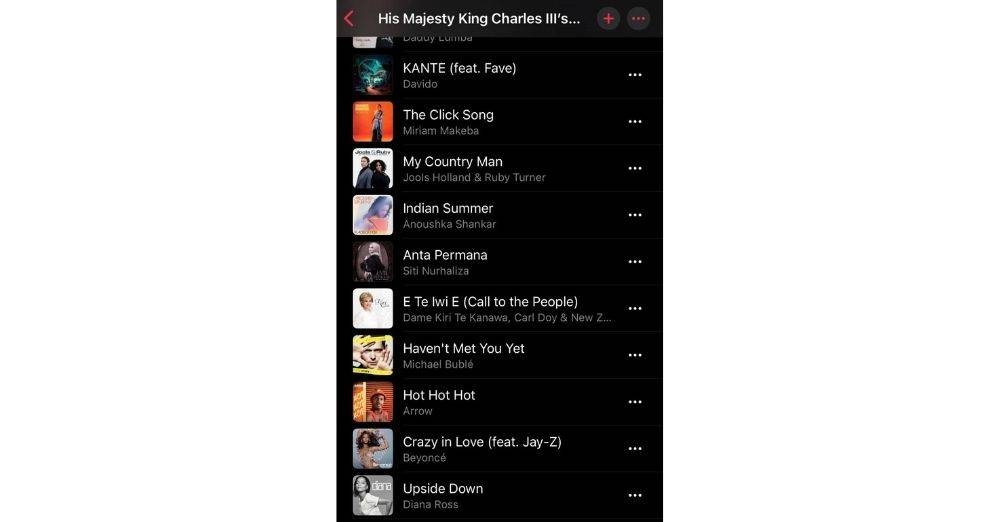Image resolution: width=1000 pixels, height=522 pixels.
Task: Open more options for The Click Song
Action: pyautogui.click(x=635, y=122)
